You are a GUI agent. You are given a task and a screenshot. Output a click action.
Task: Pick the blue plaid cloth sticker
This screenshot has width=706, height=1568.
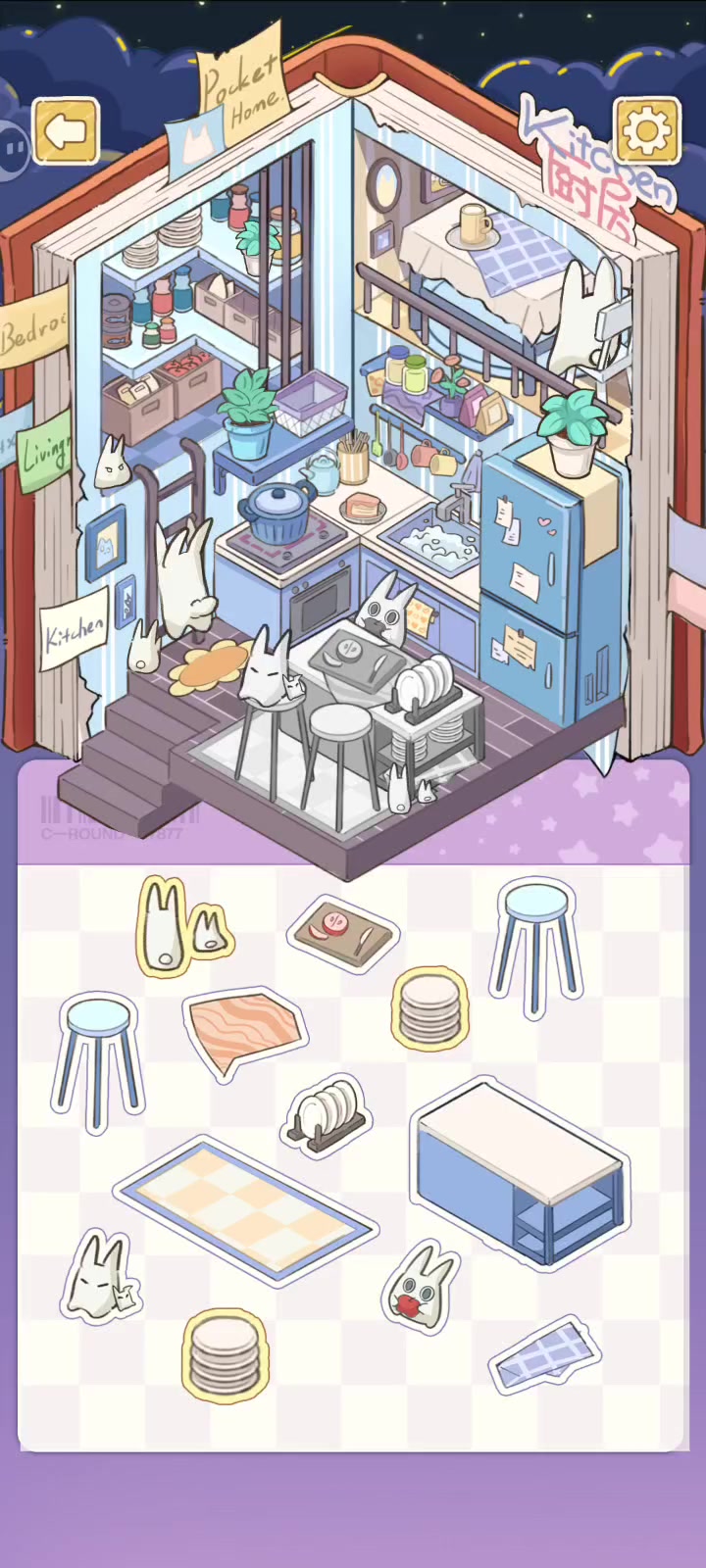click(545, 1354)
